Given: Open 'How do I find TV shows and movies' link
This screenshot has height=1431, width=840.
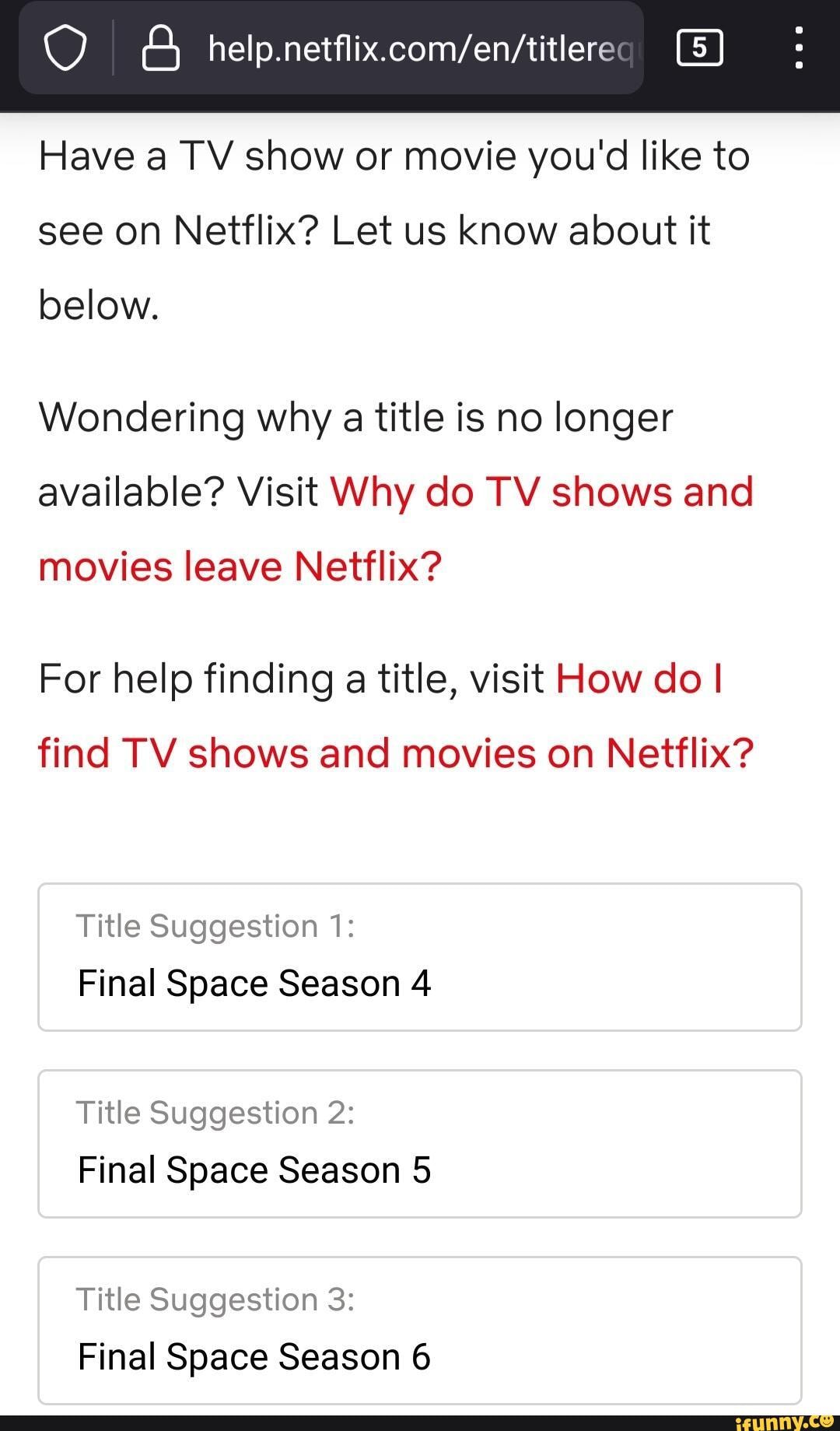Looking at the screenshot, I should tap(395, 753).
